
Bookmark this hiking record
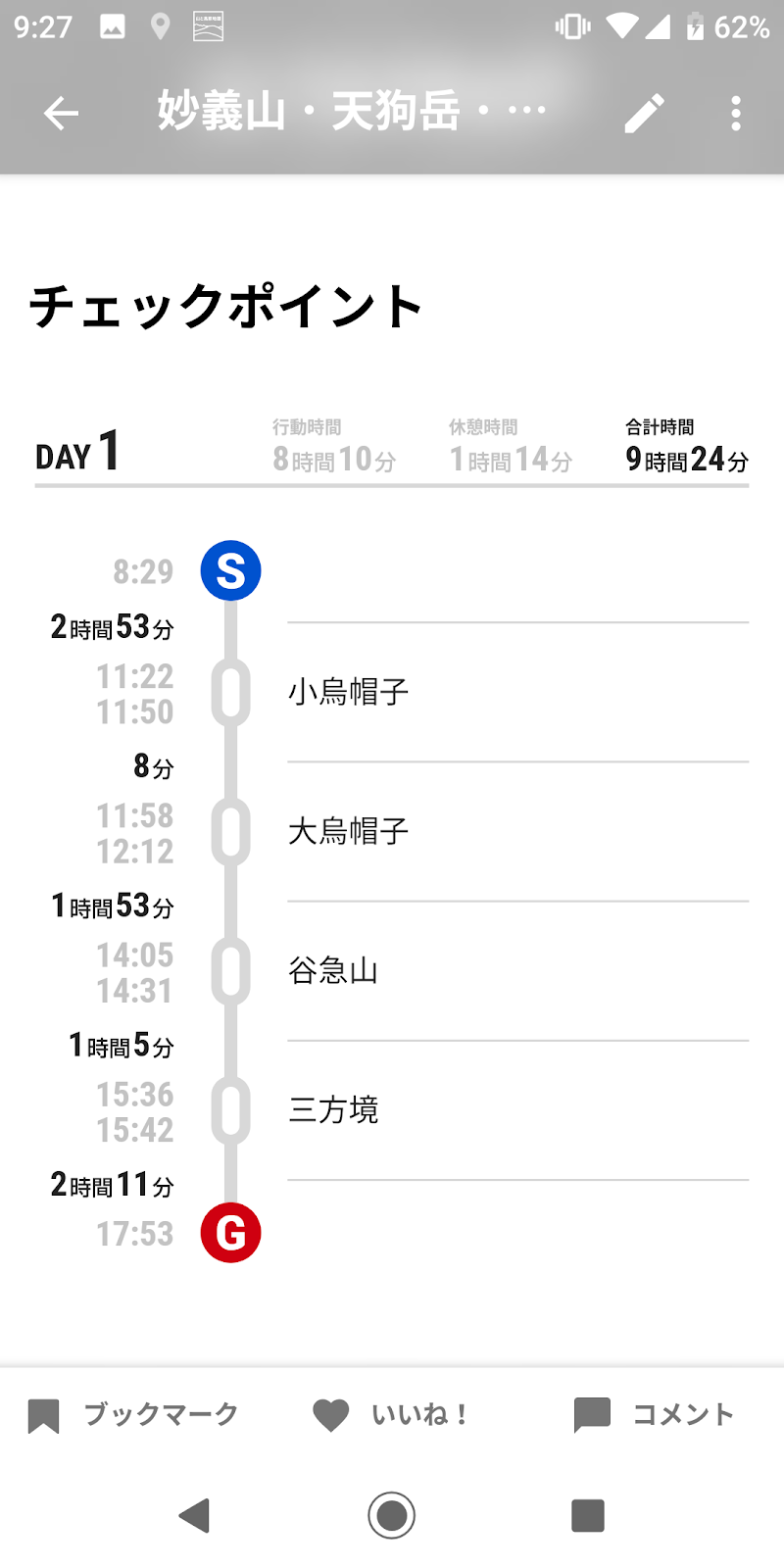point(132,1414)
